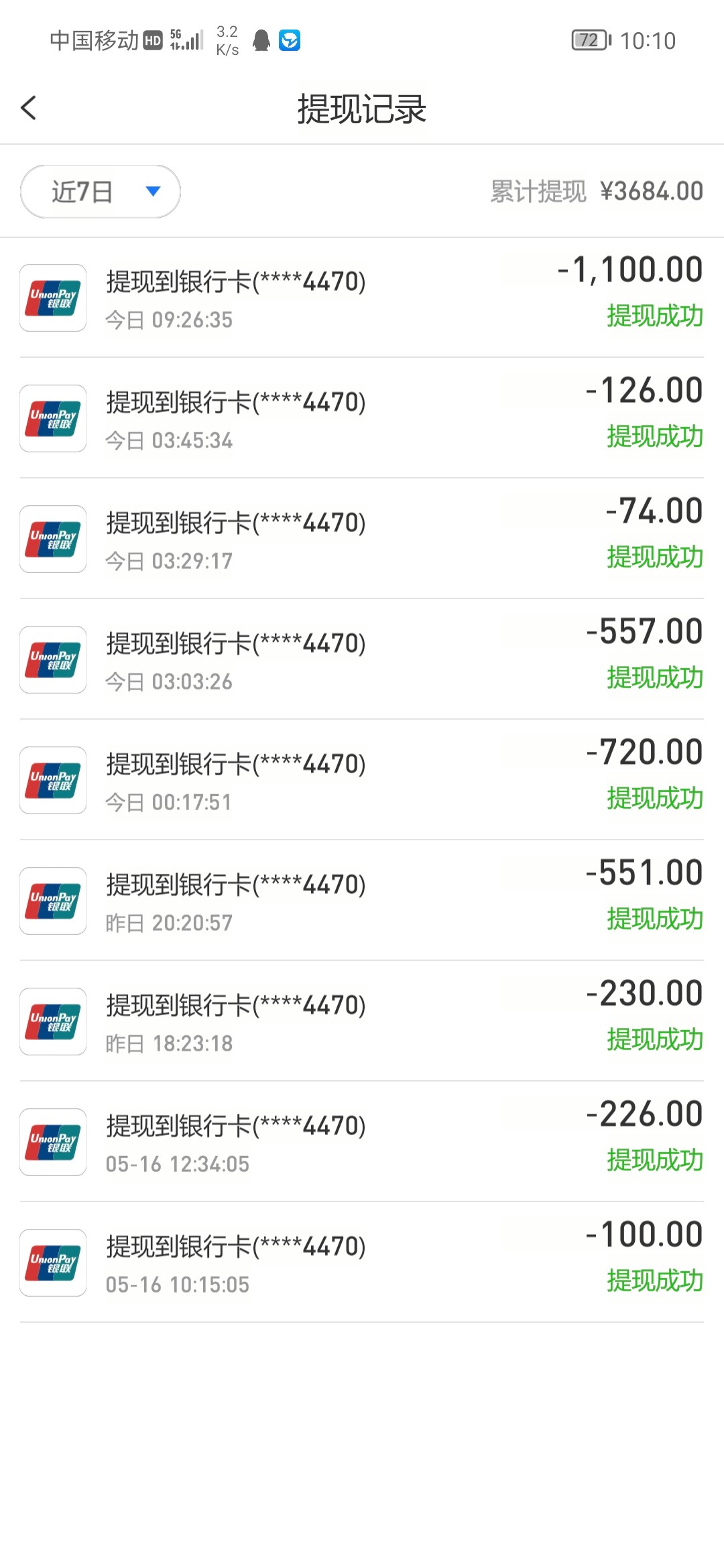View the -551.00 withdrawal from 昨日 20:20:57
The width and height of the screenshot is (724, 1568).
(x=362, y=901)
